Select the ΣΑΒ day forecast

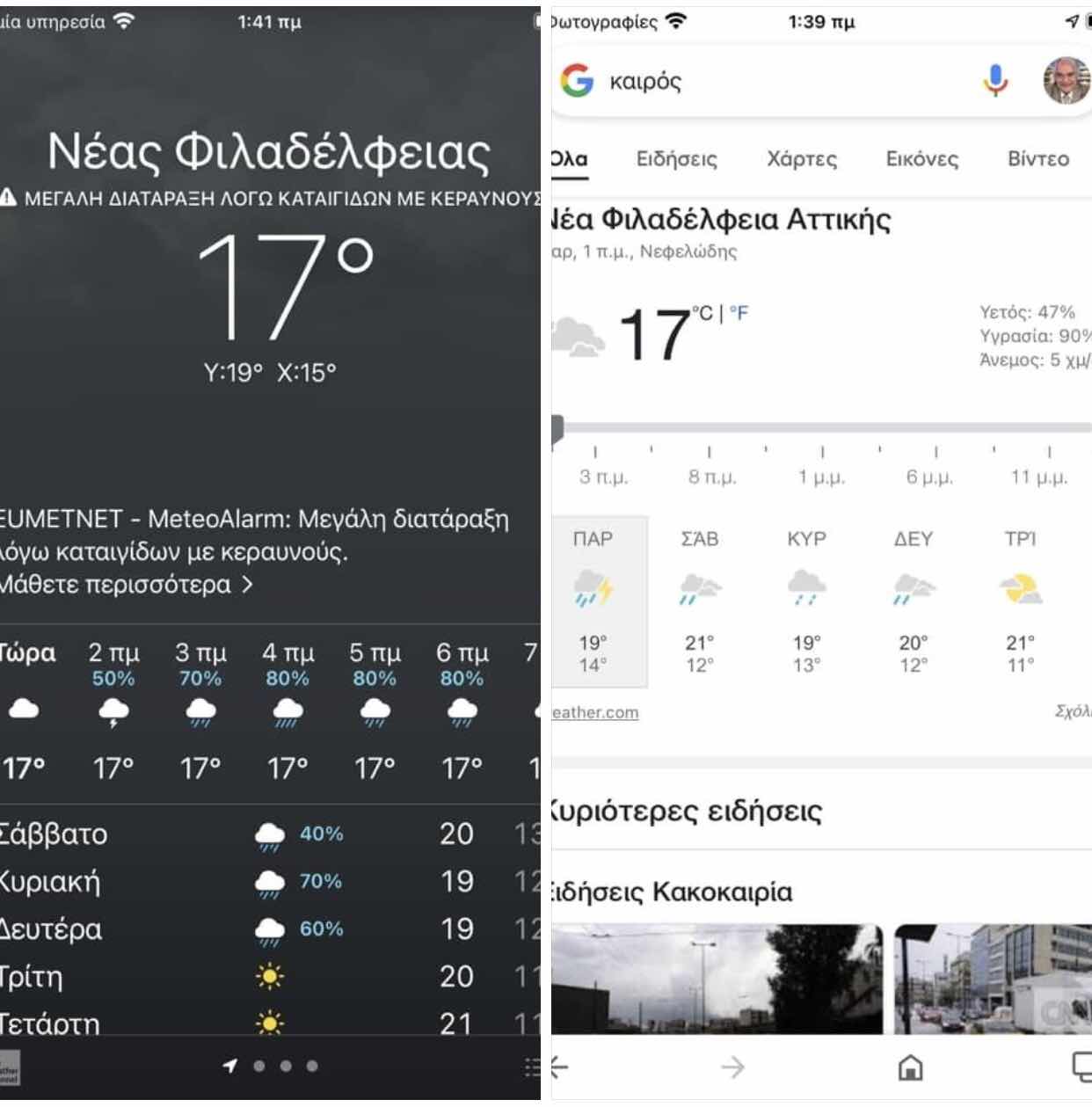(x=700, y=602)
